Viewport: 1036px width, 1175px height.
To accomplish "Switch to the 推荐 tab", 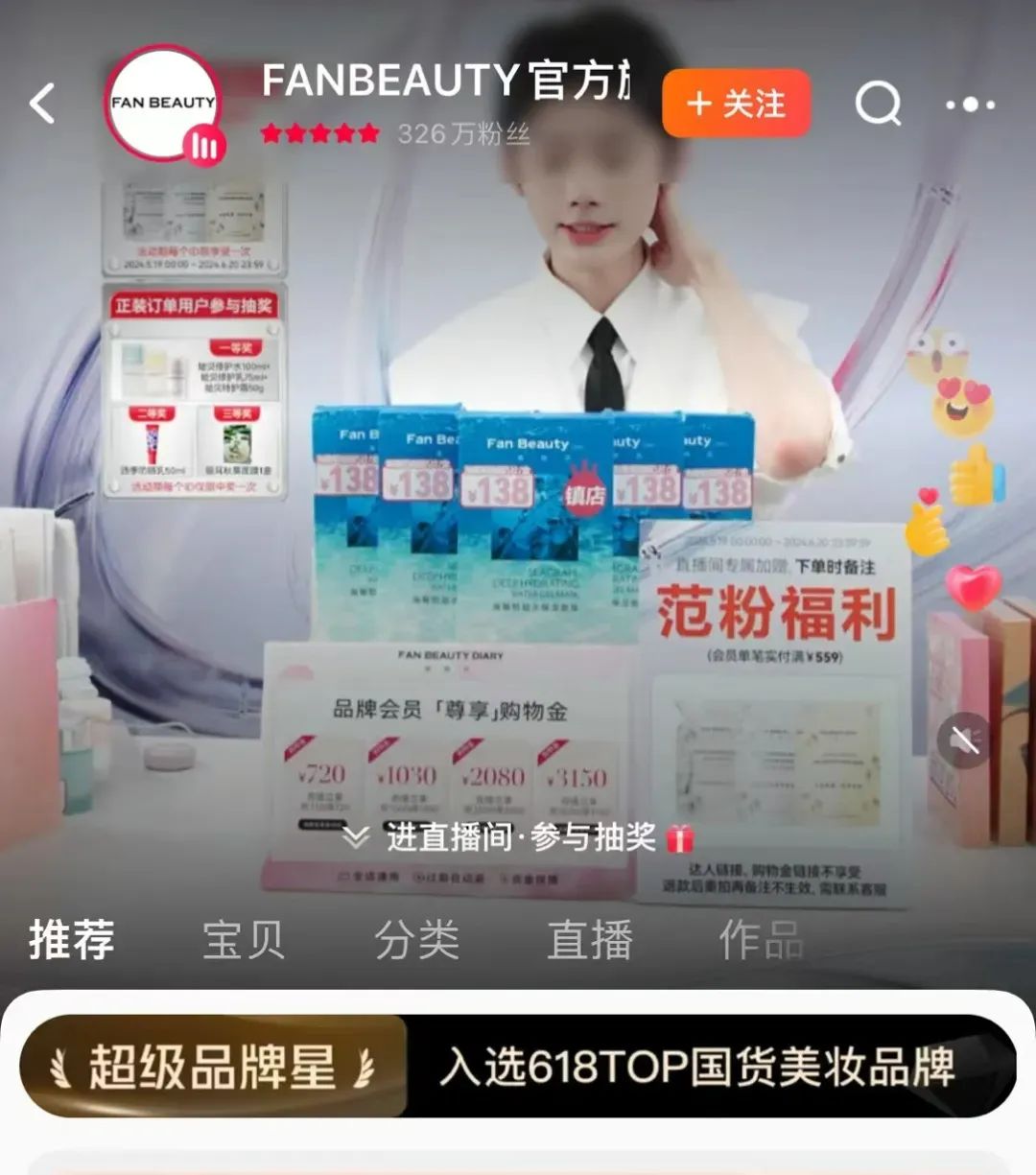I will tap(72, 939).
